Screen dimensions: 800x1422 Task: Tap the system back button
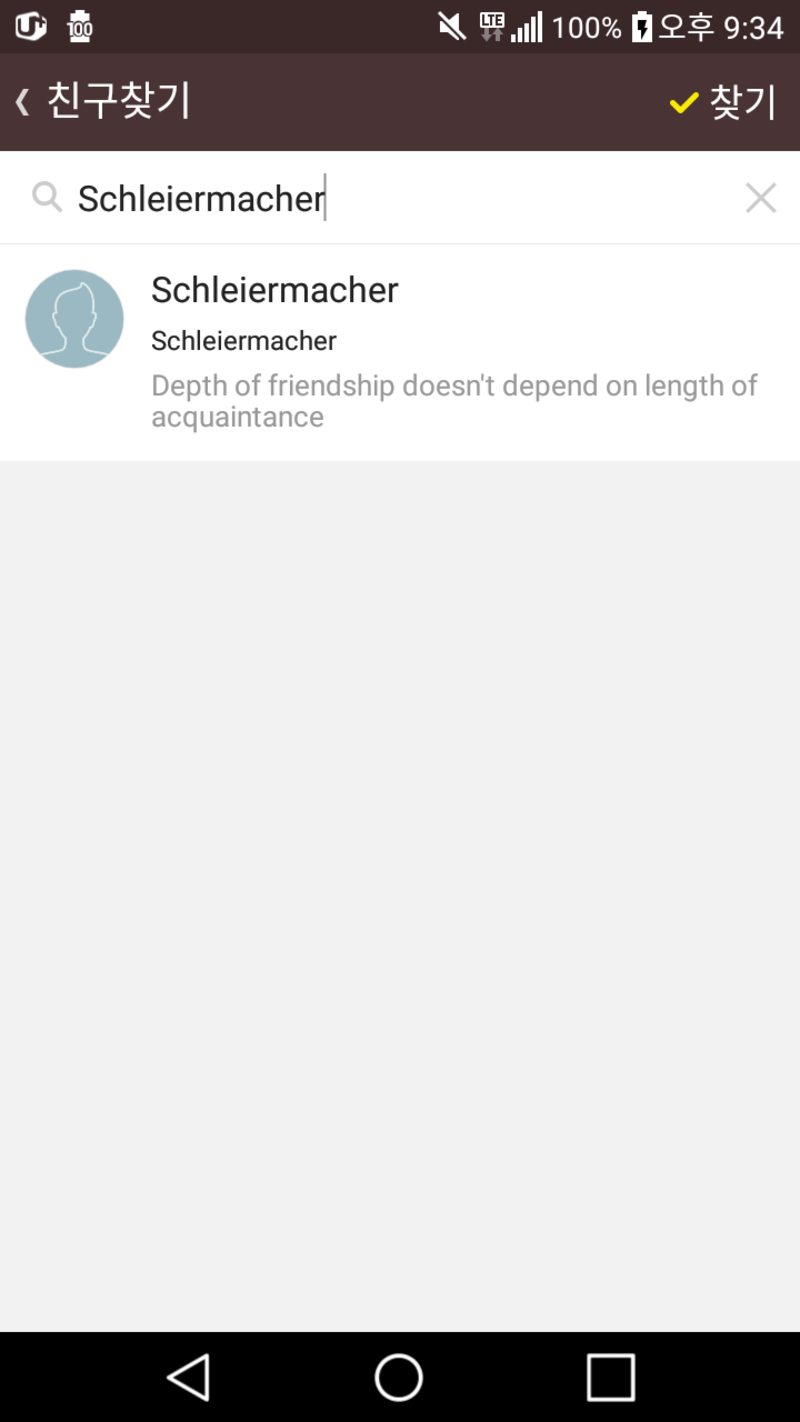[188, 1377]
